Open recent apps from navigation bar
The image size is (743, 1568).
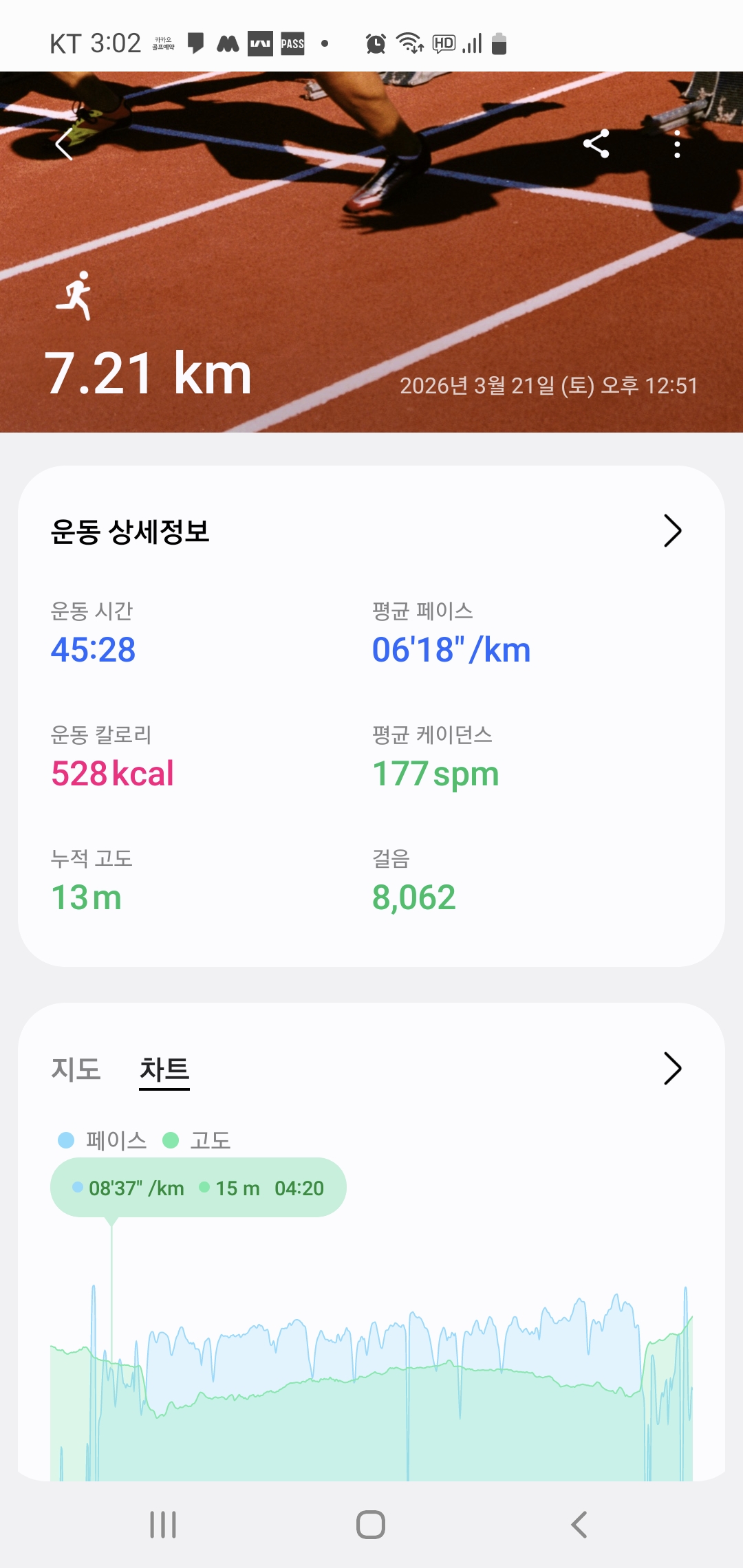pyautogui.click(x=163, y=1525)
